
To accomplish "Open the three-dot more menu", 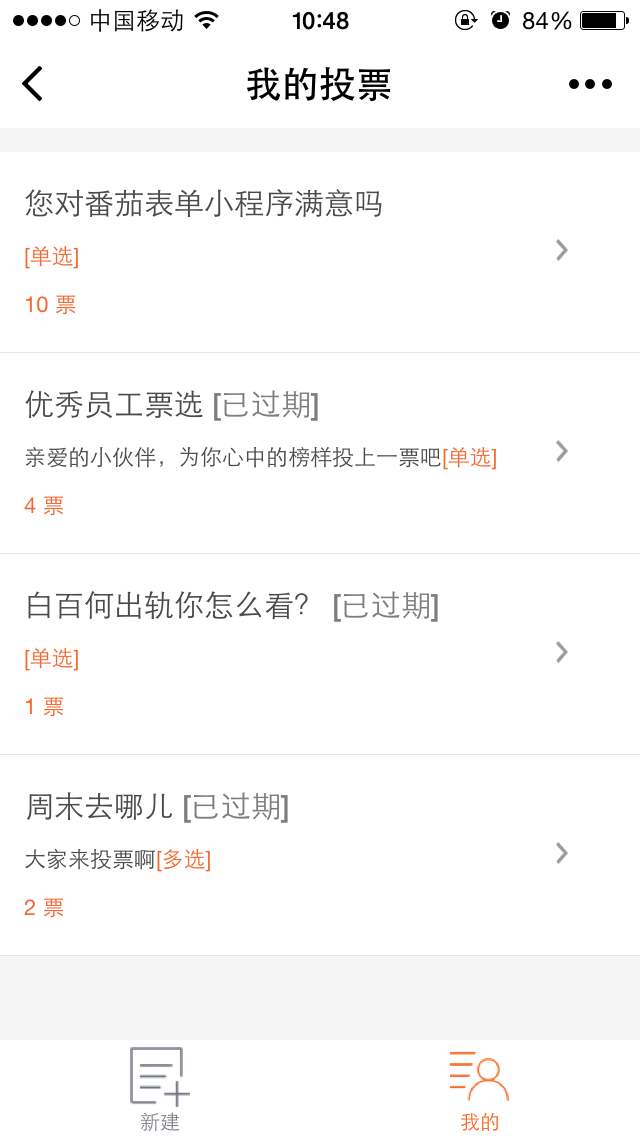I will coord(591,84).
